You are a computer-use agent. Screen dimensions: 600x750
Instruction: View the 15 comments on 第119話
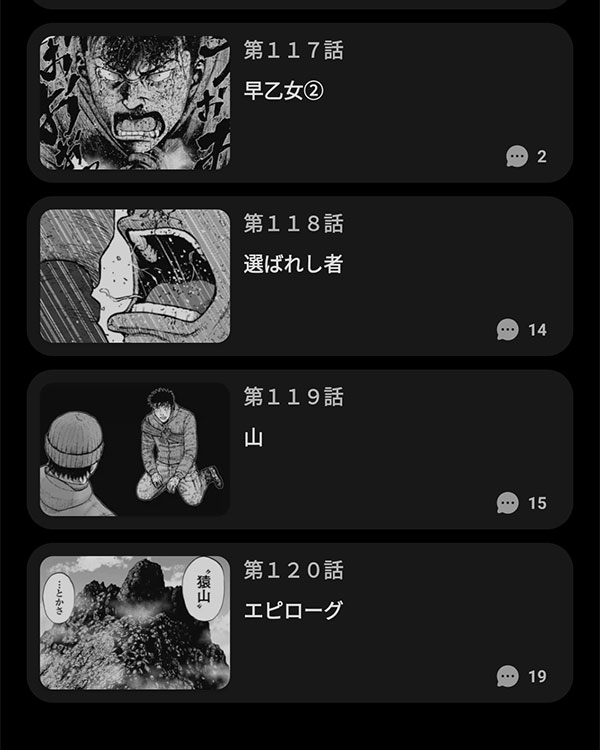tap(521, 503)
